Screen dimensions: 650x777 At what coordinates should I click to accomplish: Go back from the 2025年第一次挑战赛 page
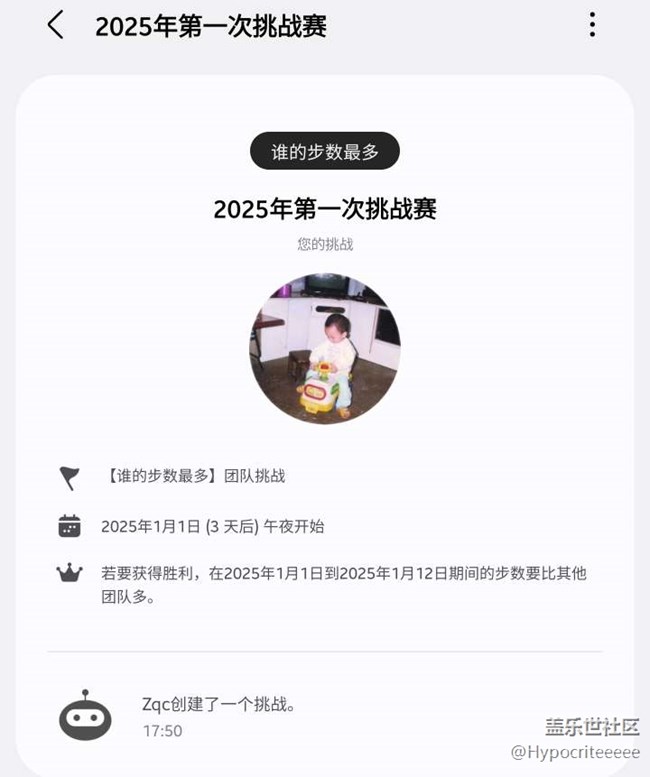[56, 25]
